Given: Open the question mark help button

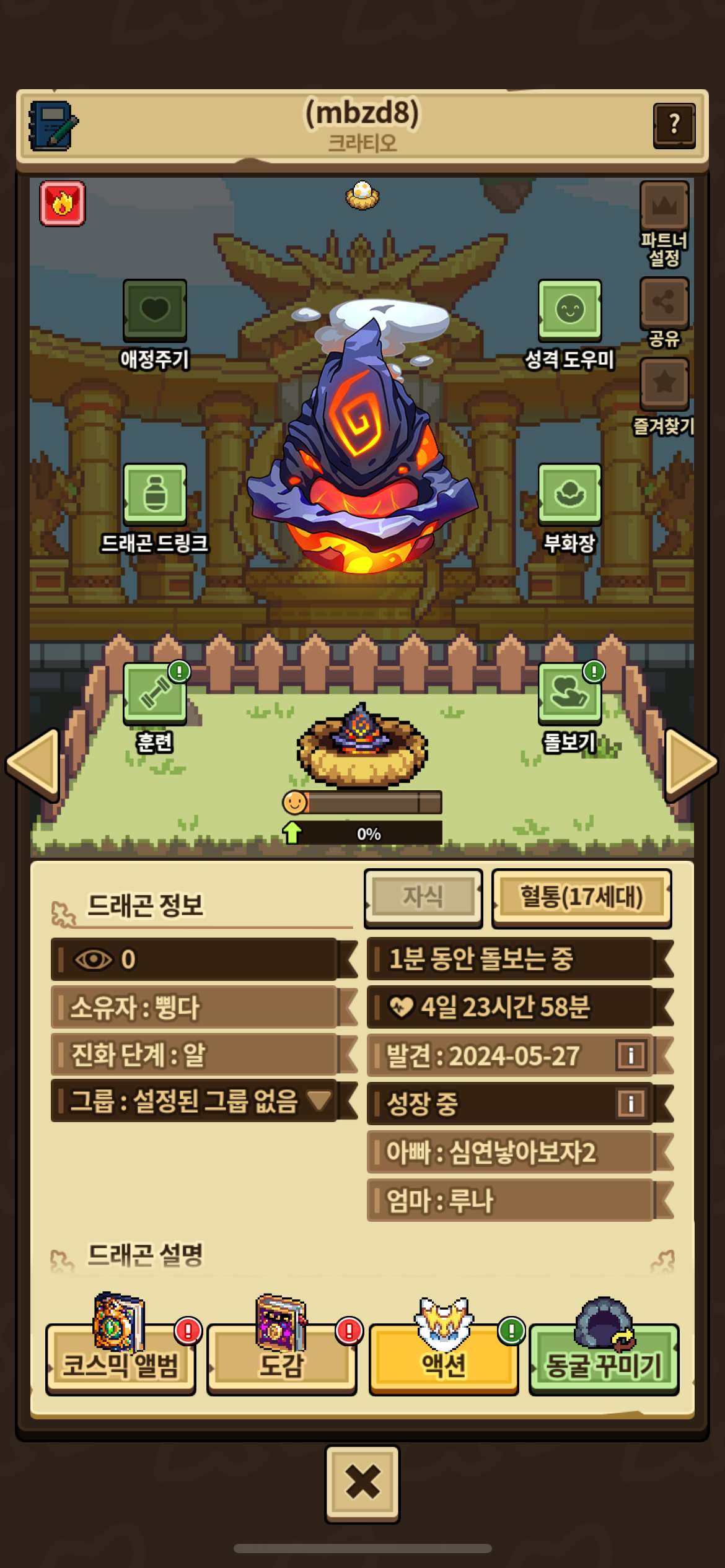Looking at the screenshot, I should click(x=674, y=125).
